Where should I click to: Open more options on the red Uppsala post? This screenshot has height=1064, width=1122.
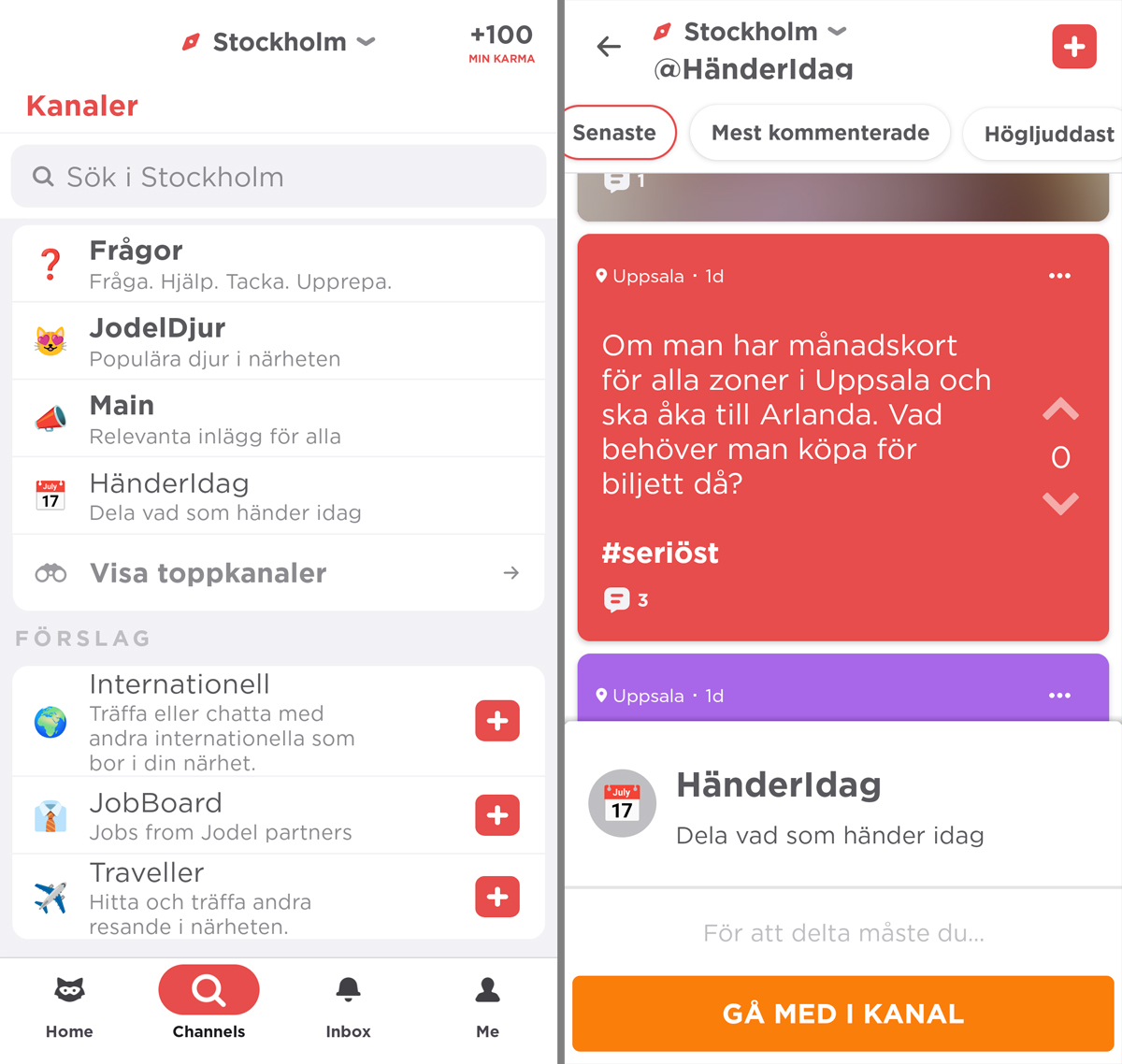[1059, 276]
